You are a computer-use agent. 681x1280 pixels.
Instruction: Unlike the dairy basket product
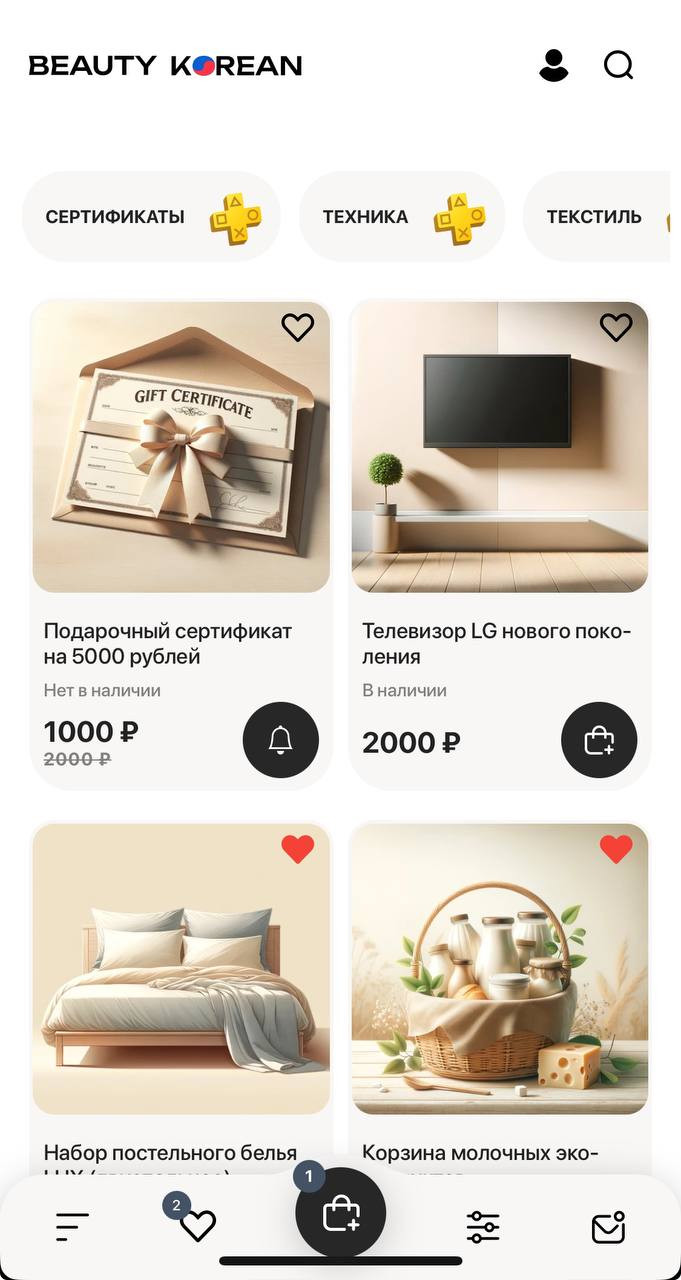[616, 849]
